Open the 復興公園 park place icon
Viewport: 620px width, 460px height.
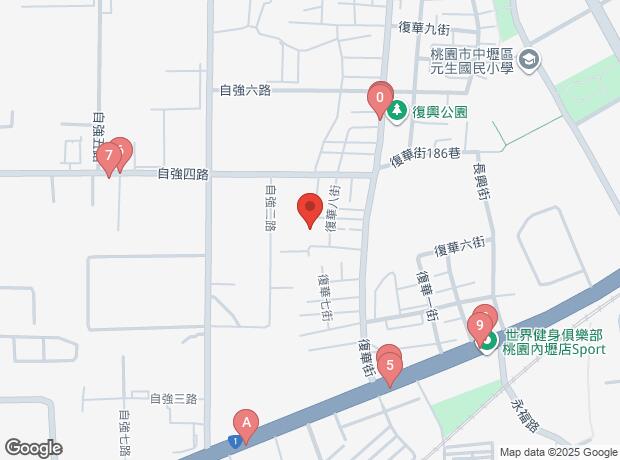click(x=398, y=112)
